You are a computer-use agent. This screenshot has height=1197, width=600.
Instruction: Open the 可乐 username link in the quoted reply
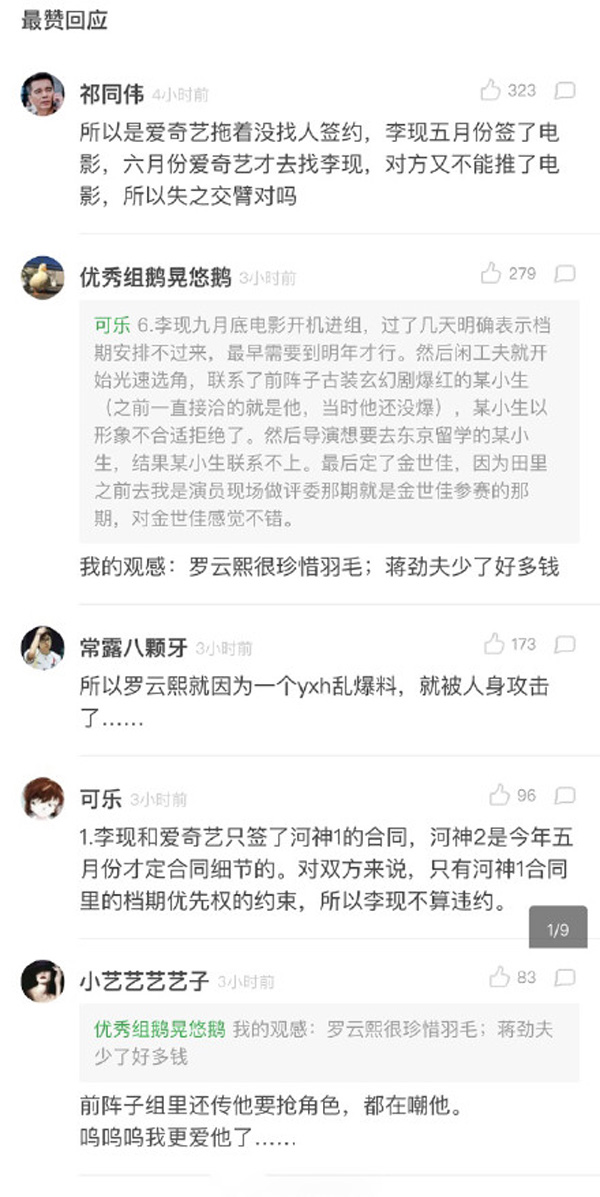pos(109,324)
